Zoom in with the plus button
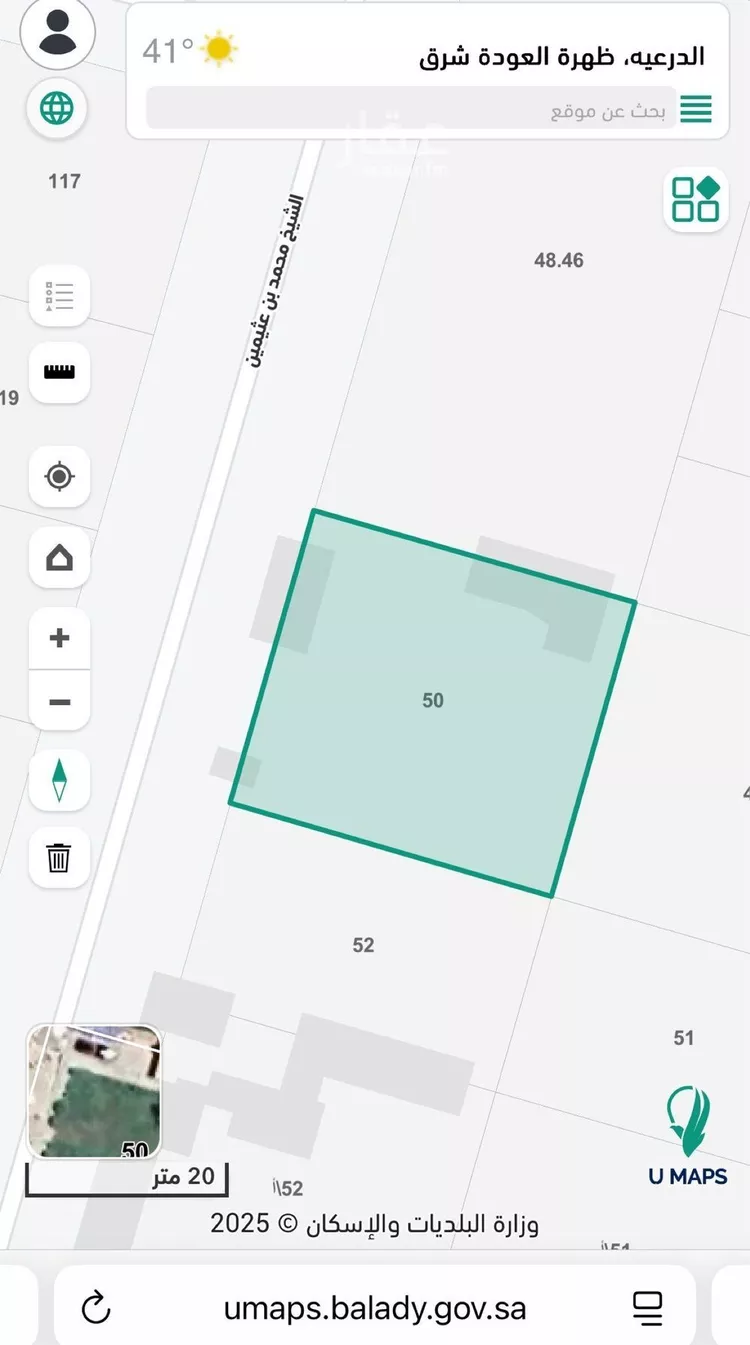This screenshot has width=750, height=1345. coord(59,638)
